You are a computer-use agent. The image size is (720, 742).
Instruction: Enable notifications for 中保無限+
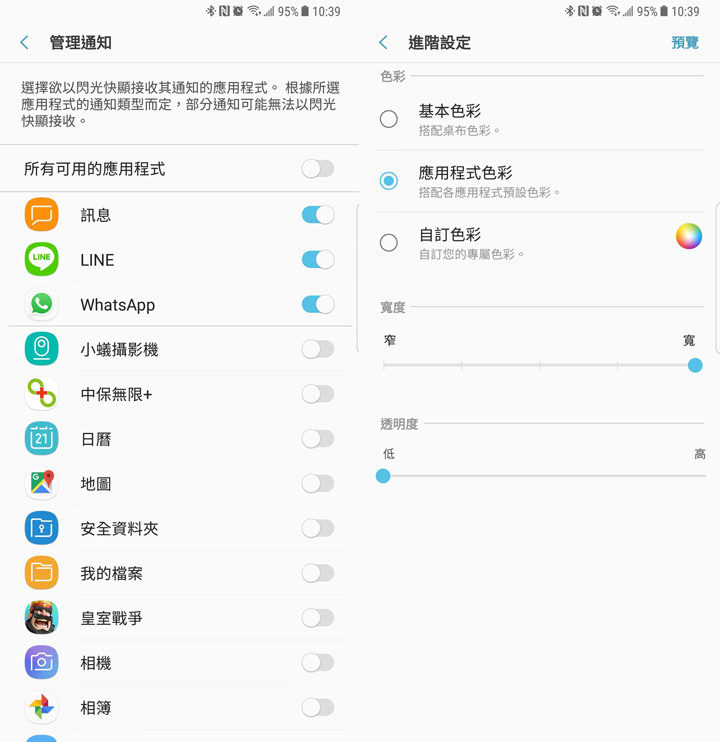click(x=317, y=395)
